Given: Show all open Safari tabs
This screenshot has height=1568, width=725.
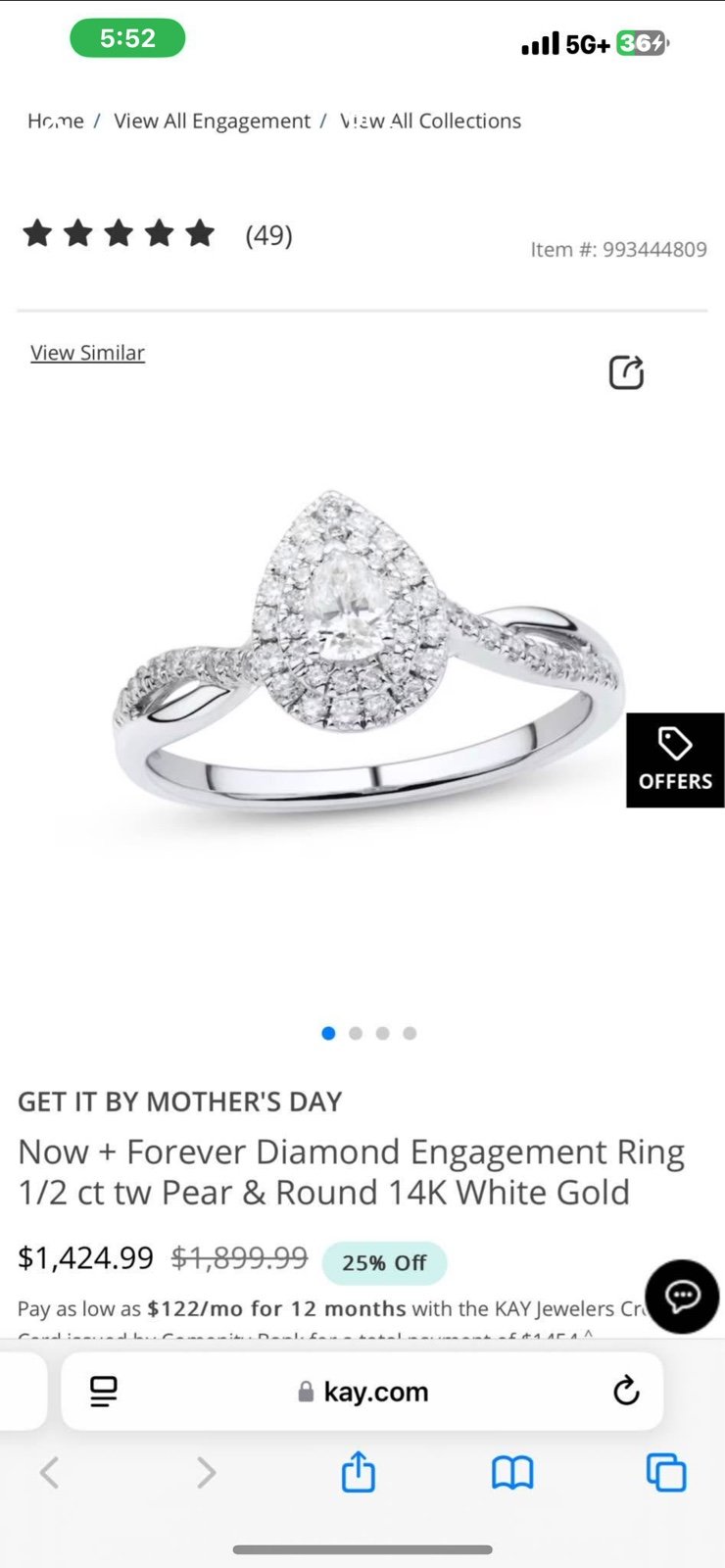Looking at the screenshot, I should click(666, 1472).
